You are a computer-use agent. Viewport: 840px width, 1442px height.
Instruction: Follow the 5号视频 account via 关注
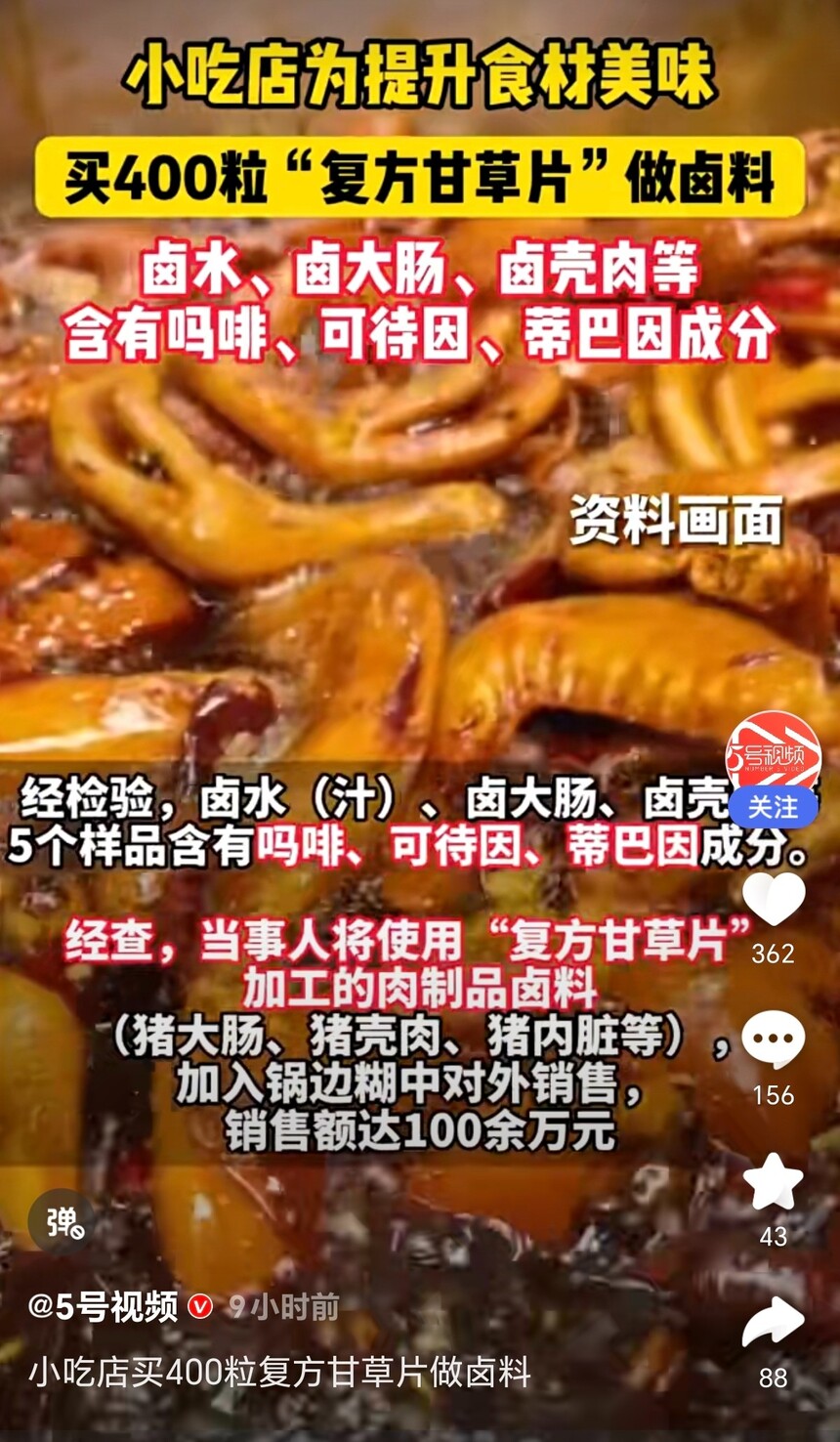click(x=773, y=807)
